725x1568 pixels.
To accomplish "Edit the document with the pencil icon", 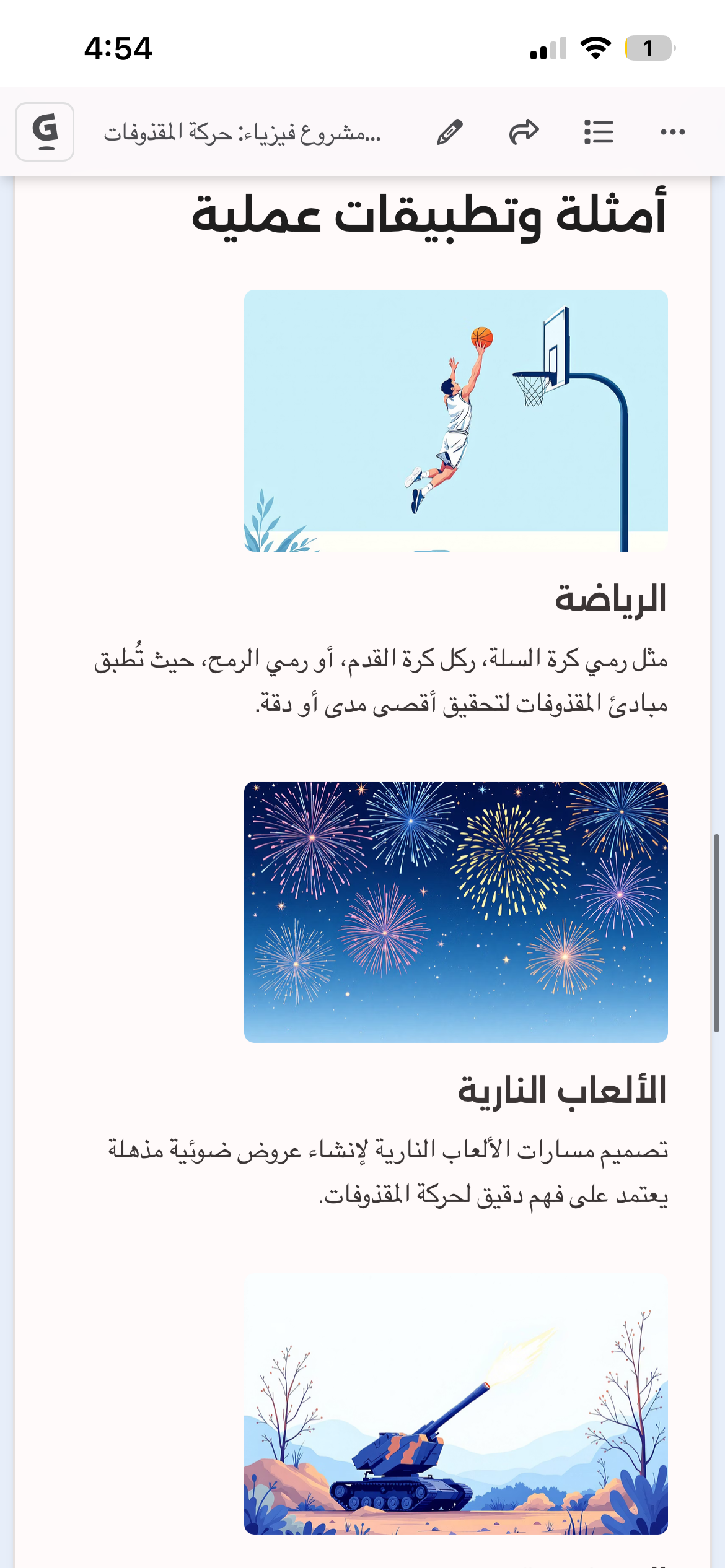I will point(449,132).
